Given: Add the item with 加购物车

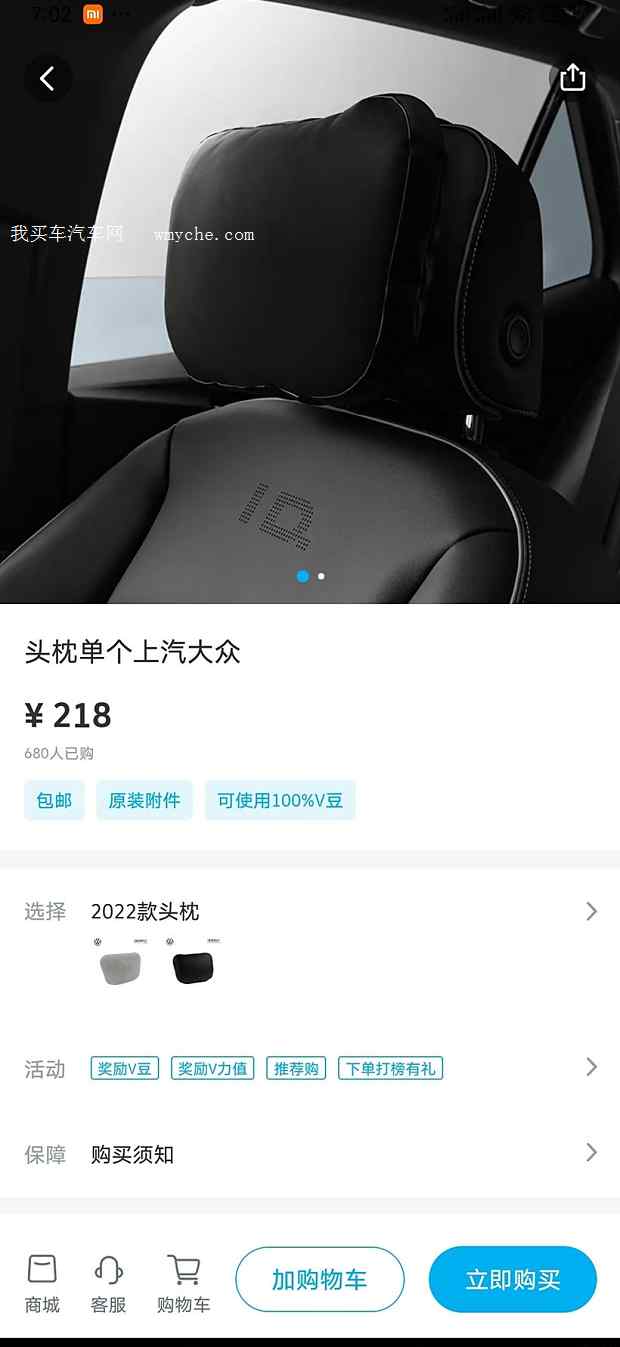Looking at the screenshot, I should 320,1279.
